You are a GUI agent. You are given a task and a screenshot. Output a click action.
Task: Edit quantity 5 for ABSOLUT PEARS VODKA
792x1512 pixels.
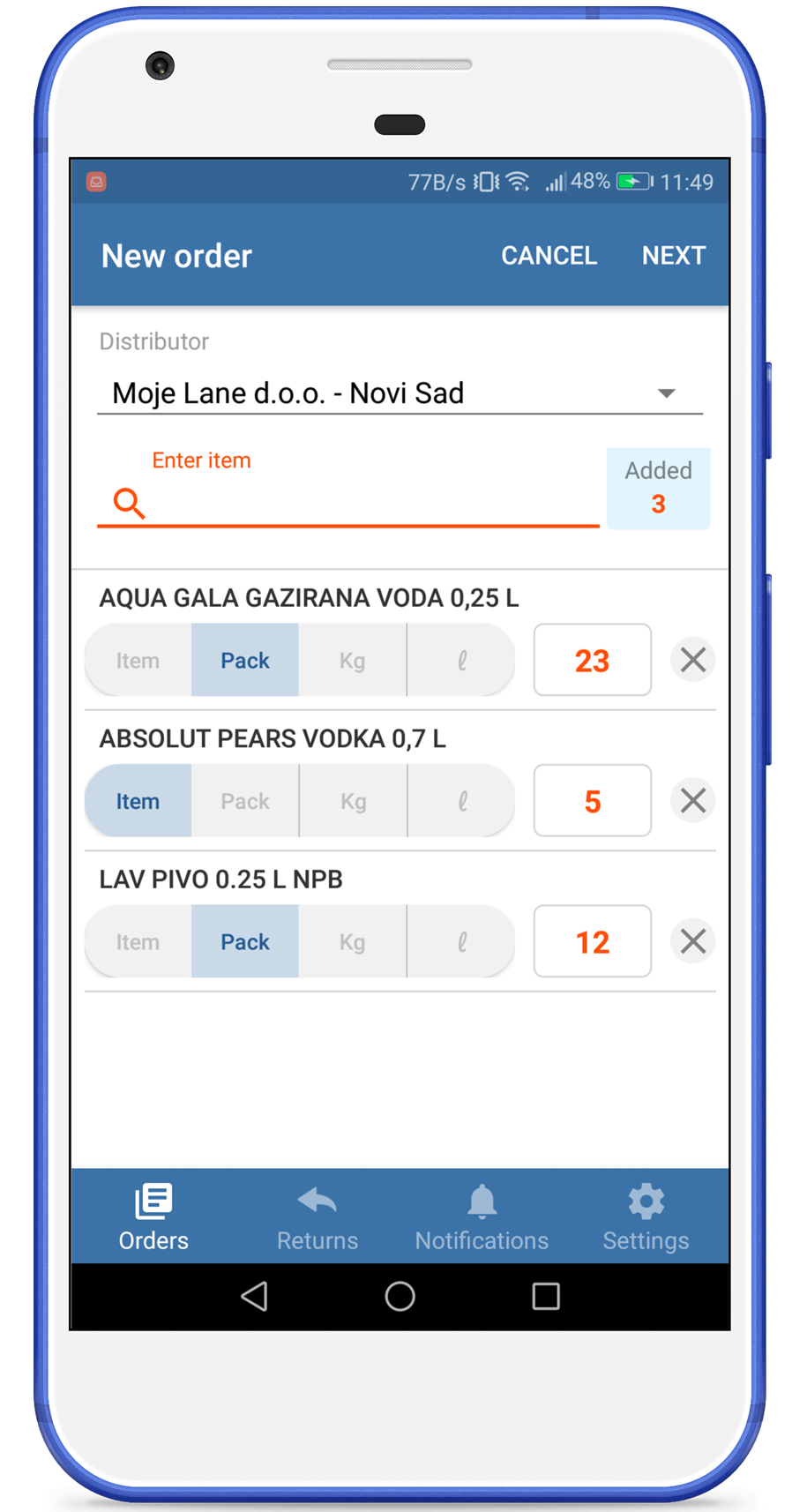[593, 801]
